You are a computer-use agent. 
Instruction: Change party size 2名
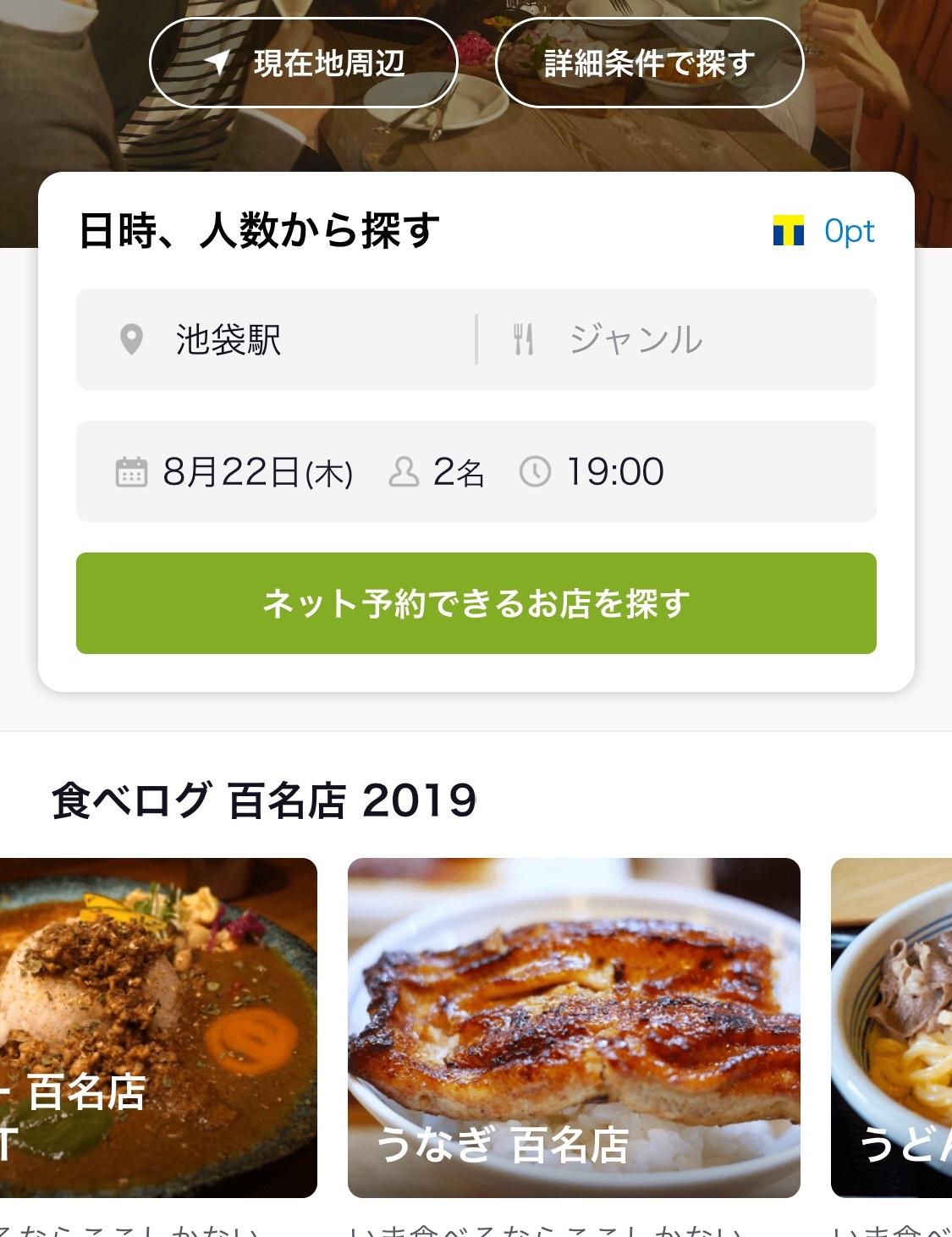click(437, 471)
